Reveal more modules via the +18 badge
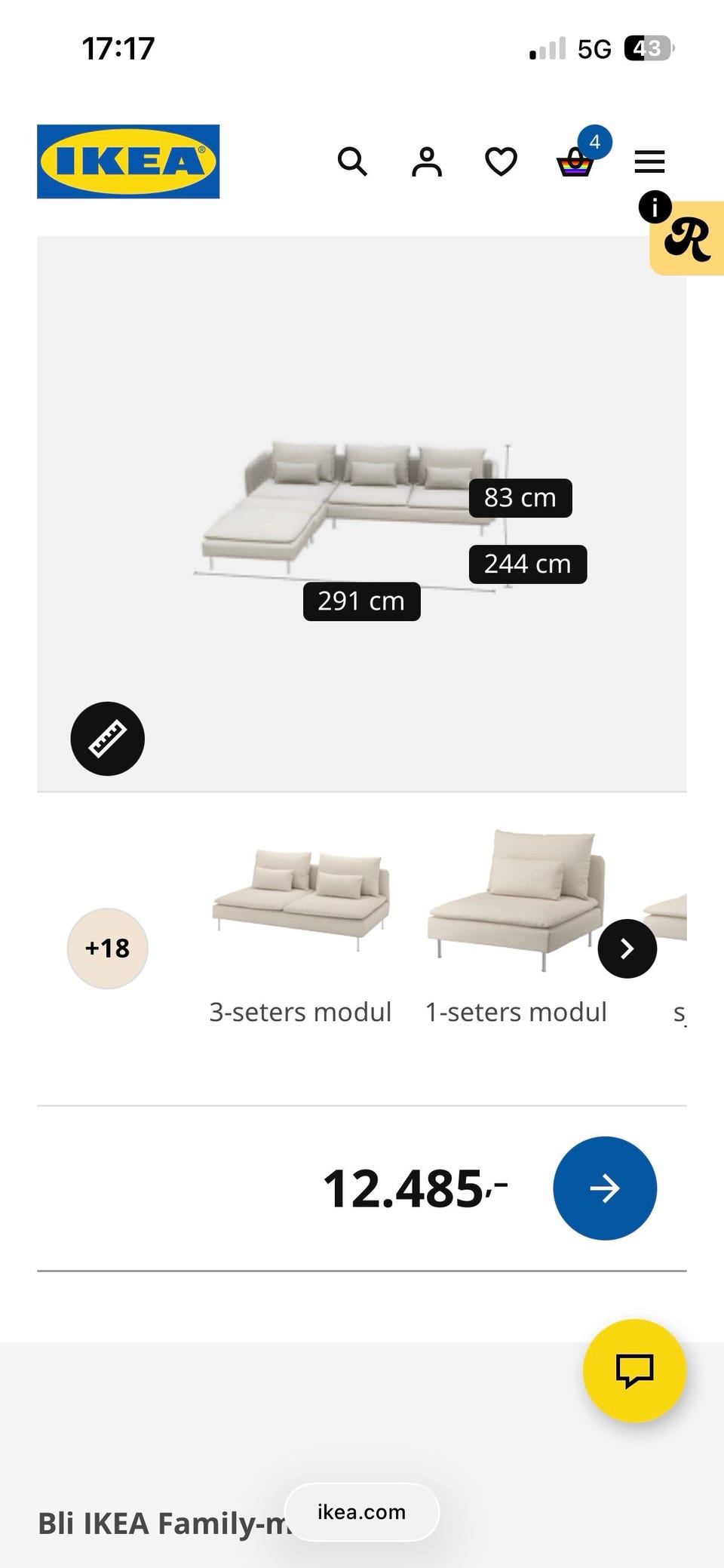This screenshot has height=1568, width=724. pos(107,948)
